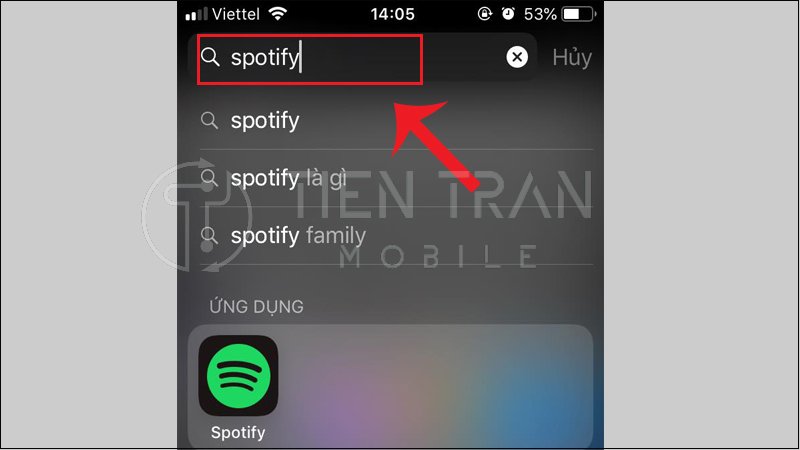The image size is (800, 450).
Task: Pick the "spotify family" suggestion
Action: (x=297, y=237)
